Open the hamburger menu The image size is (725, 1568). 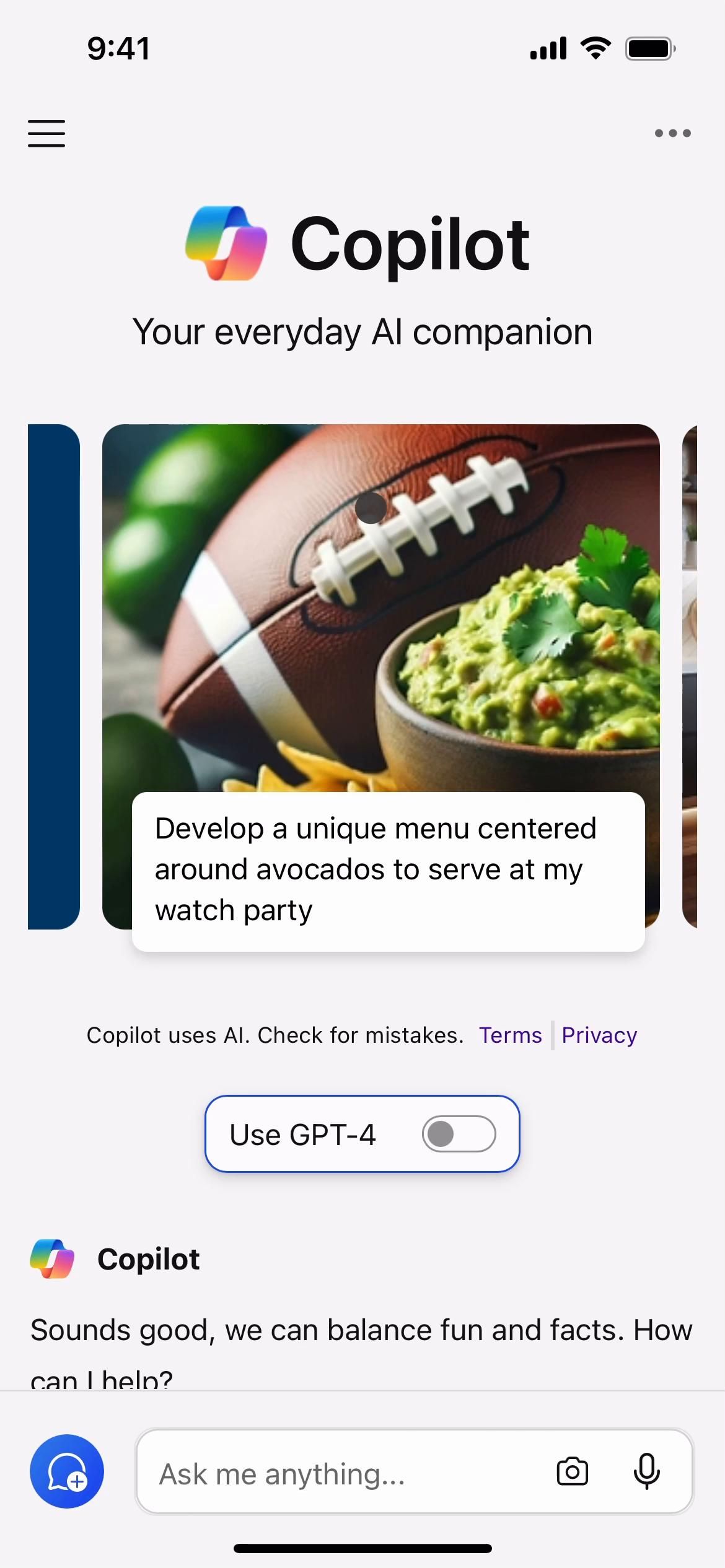tap(46, 133)
